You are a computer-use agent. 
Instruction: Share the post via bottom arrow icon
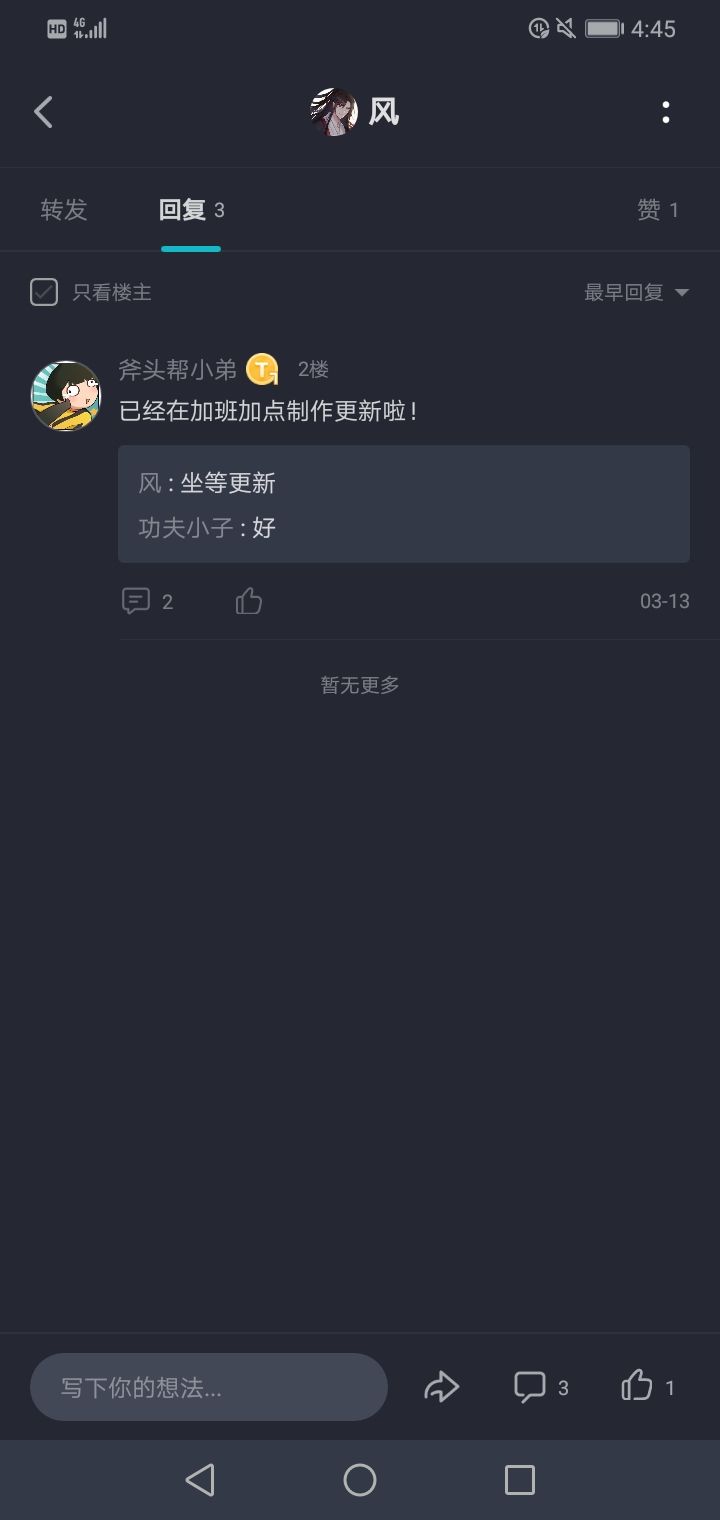pos(441,1387)
